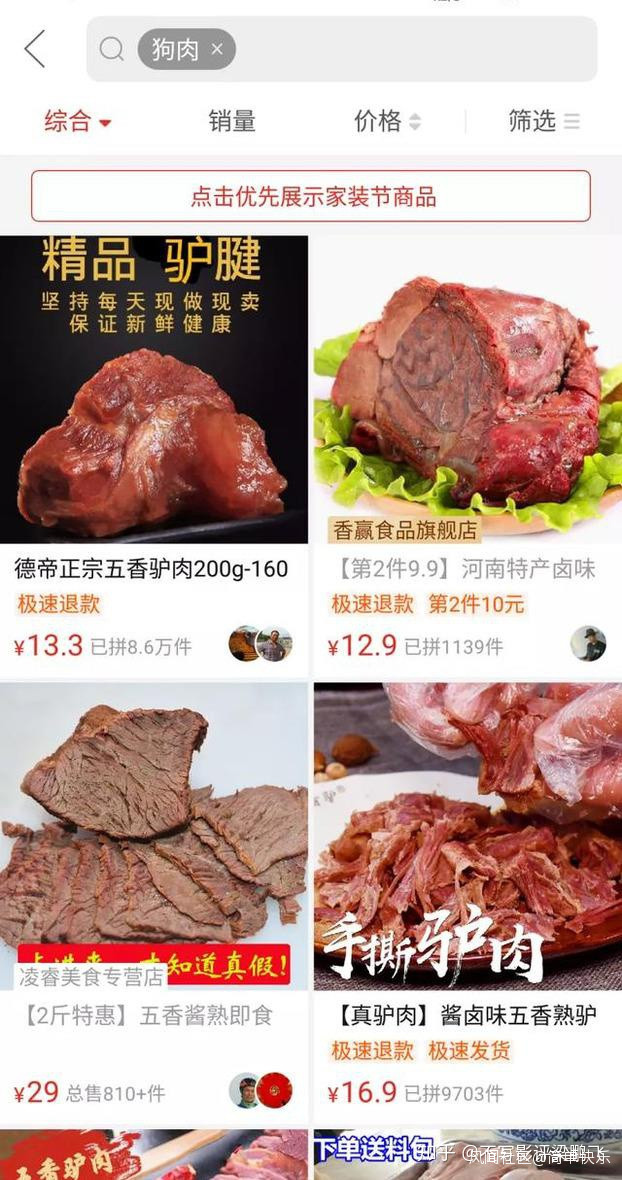Sort results by 价格
This screenshot has width=622, height=1180.
387,122
